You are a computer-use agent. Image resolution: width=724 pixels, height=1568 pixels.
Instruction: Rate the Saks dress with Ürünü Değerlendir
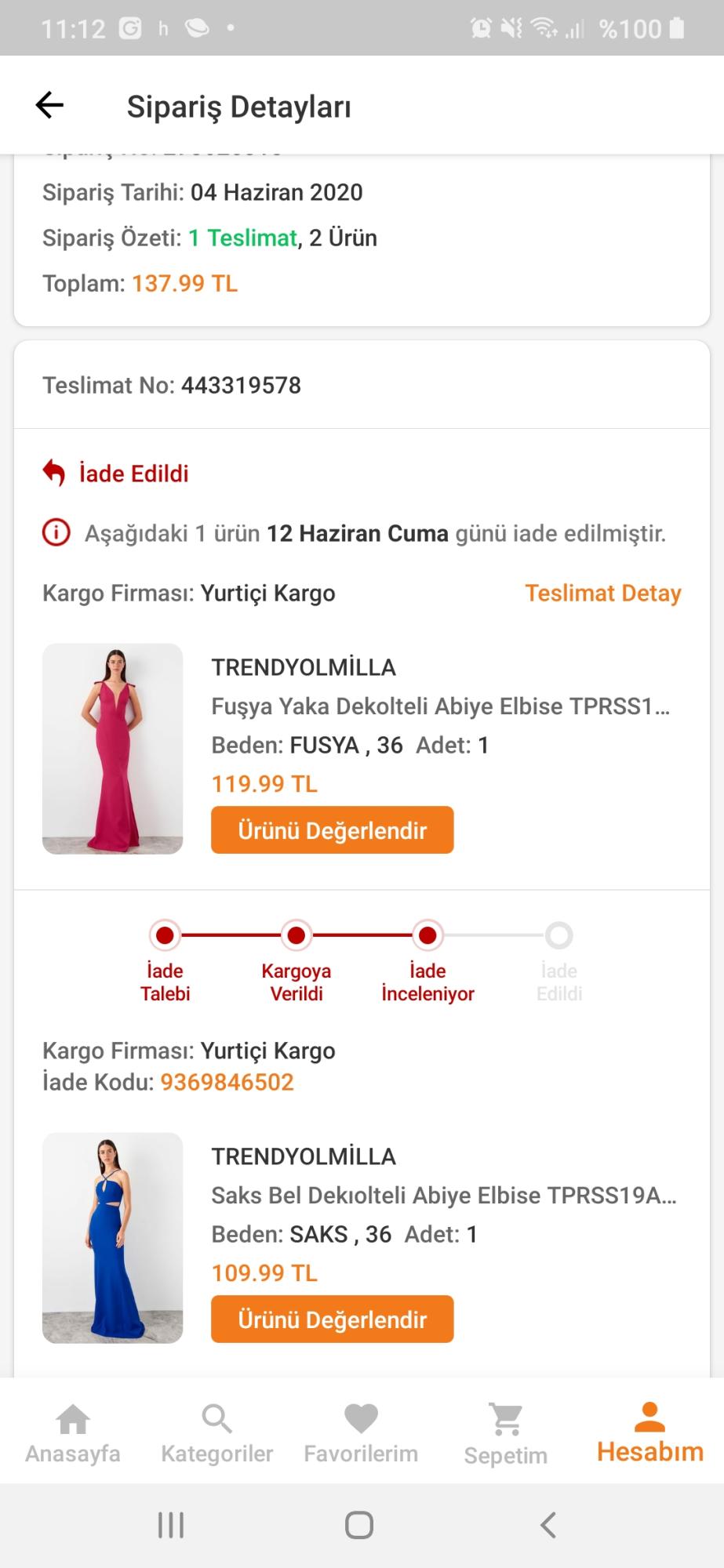click(333, 1319)
